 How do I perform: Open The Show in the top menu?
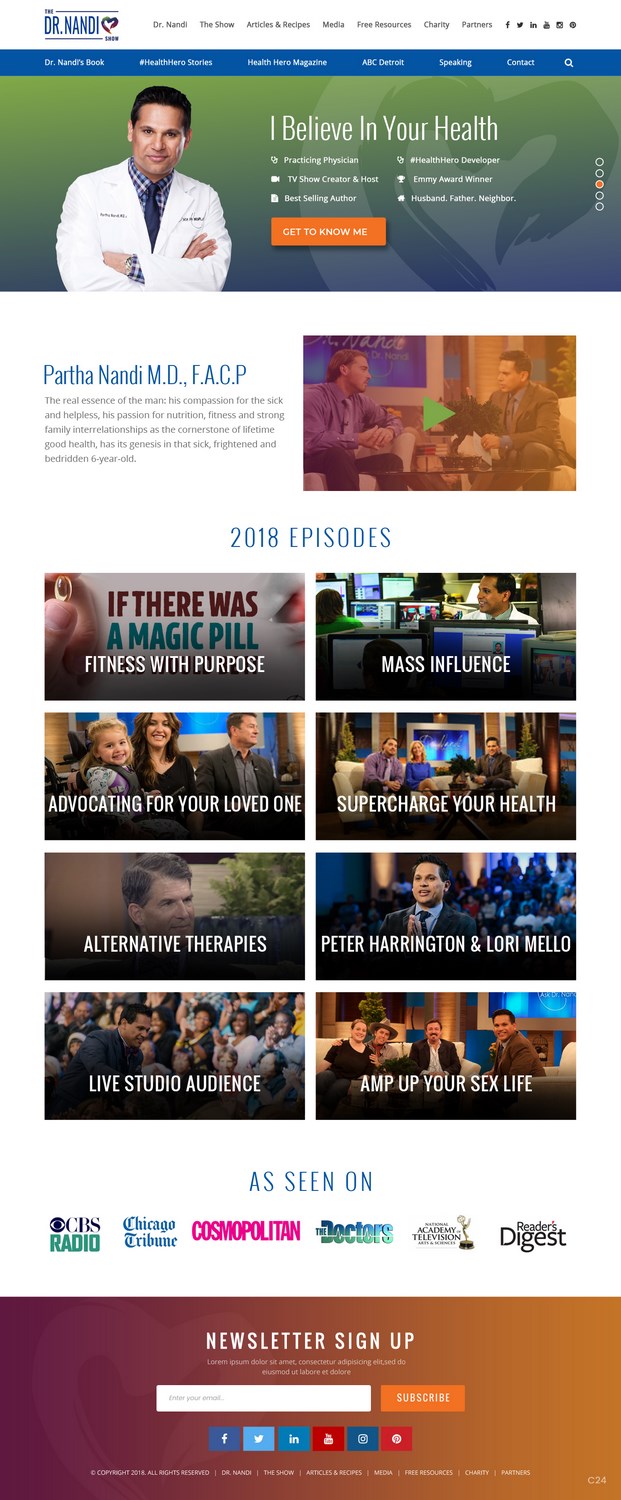point(217,24)
